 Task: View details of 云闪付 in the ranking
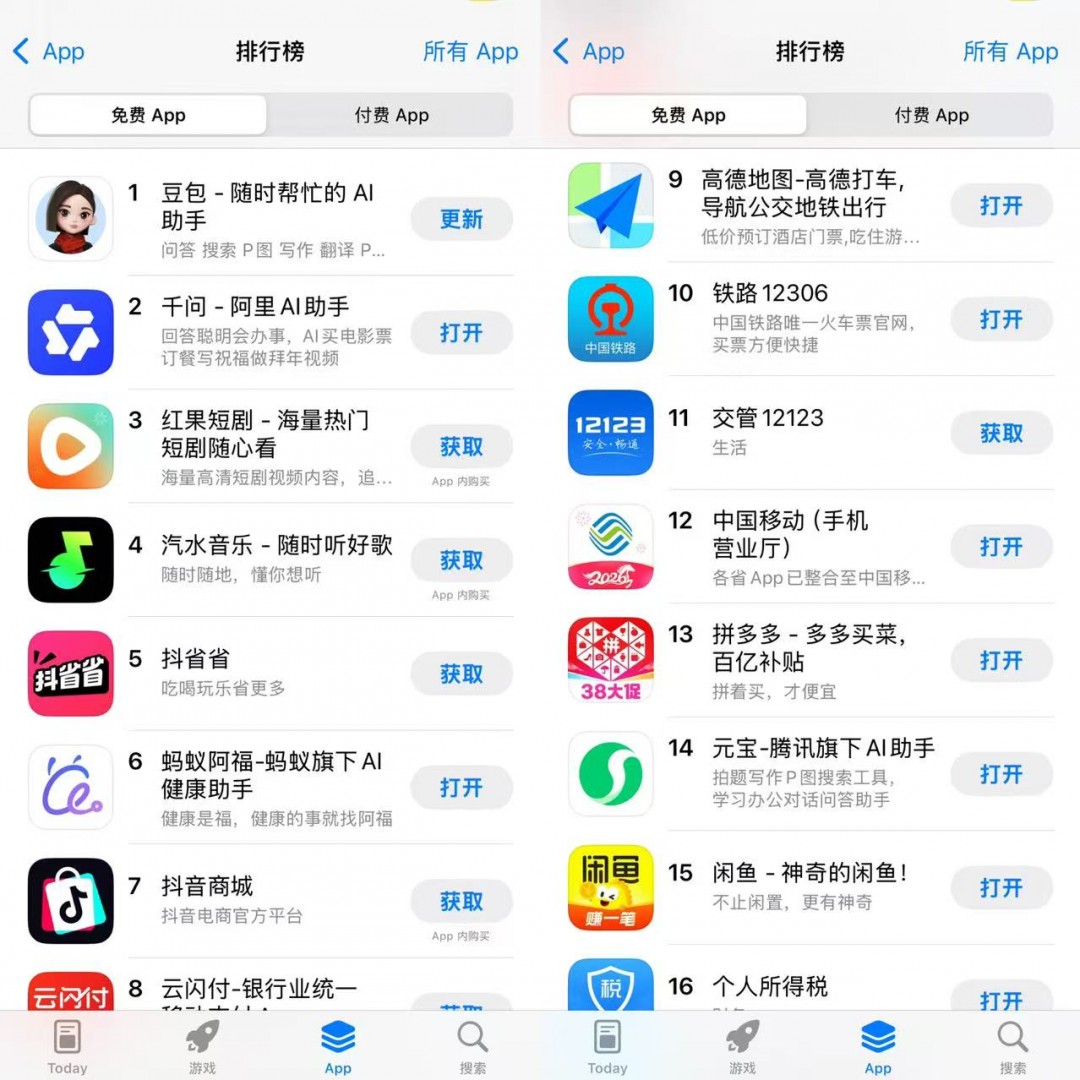click(258, 990)
